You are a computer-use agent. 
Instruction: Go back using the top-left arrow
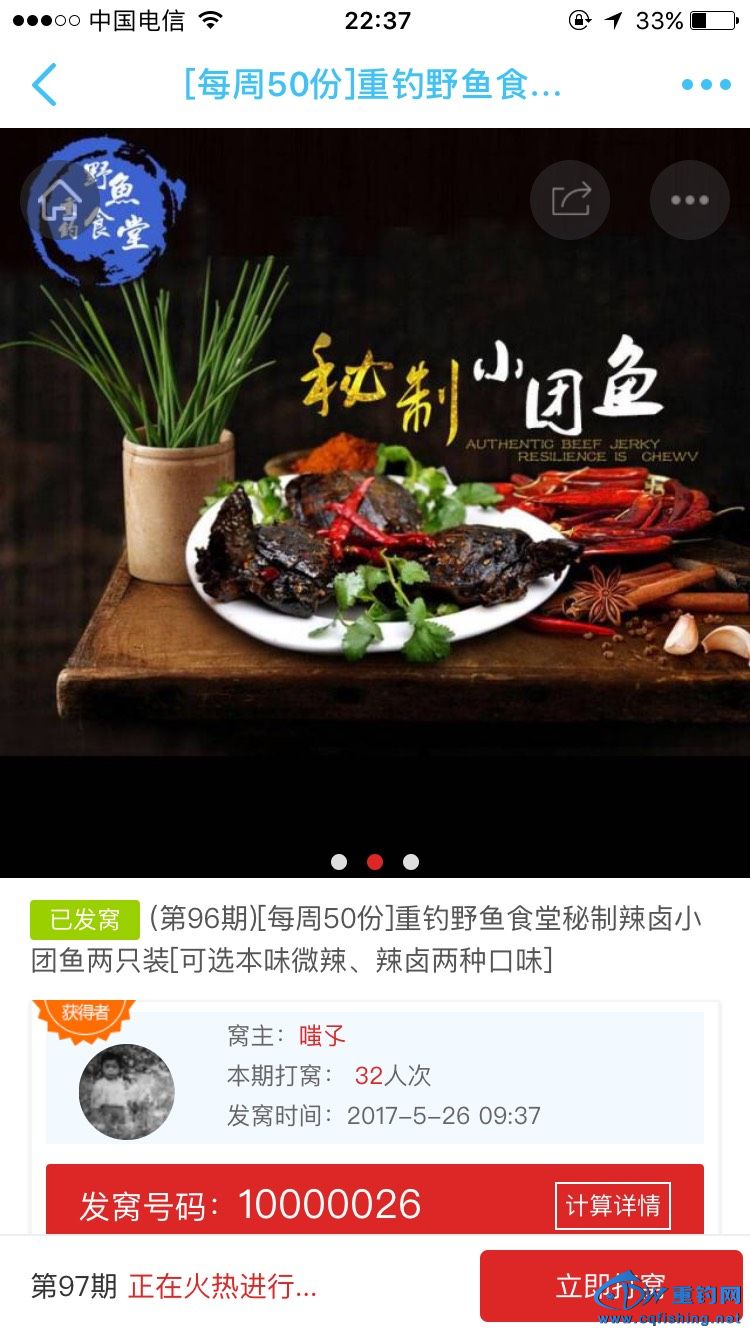point(45,85)
